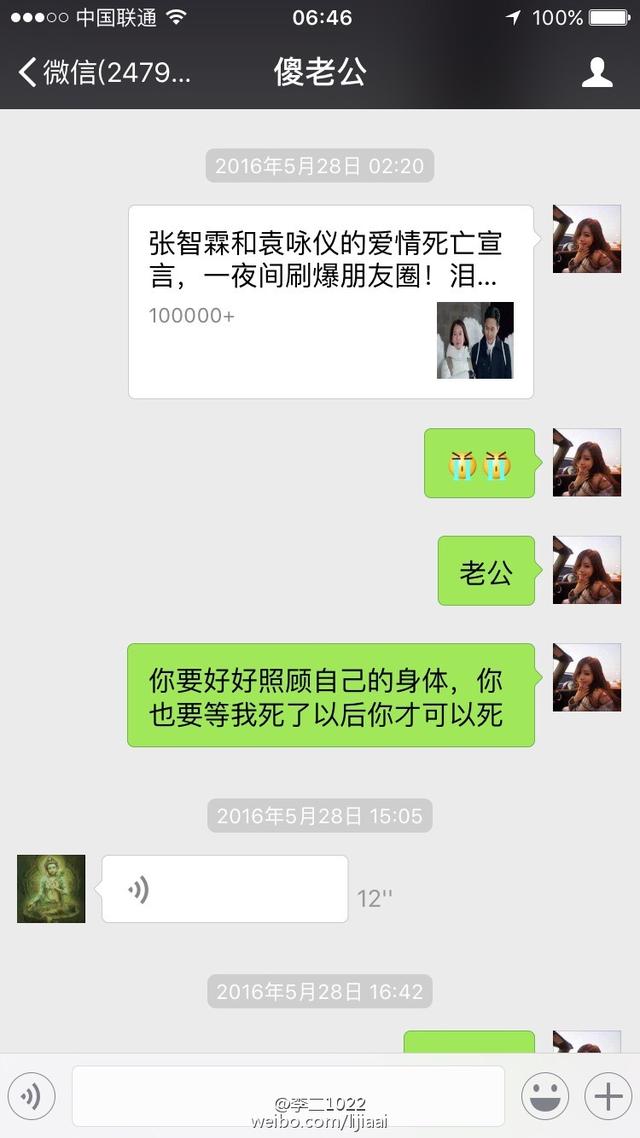Play the 12-second voice message
640x1138 pixels.
click(225, 889)
